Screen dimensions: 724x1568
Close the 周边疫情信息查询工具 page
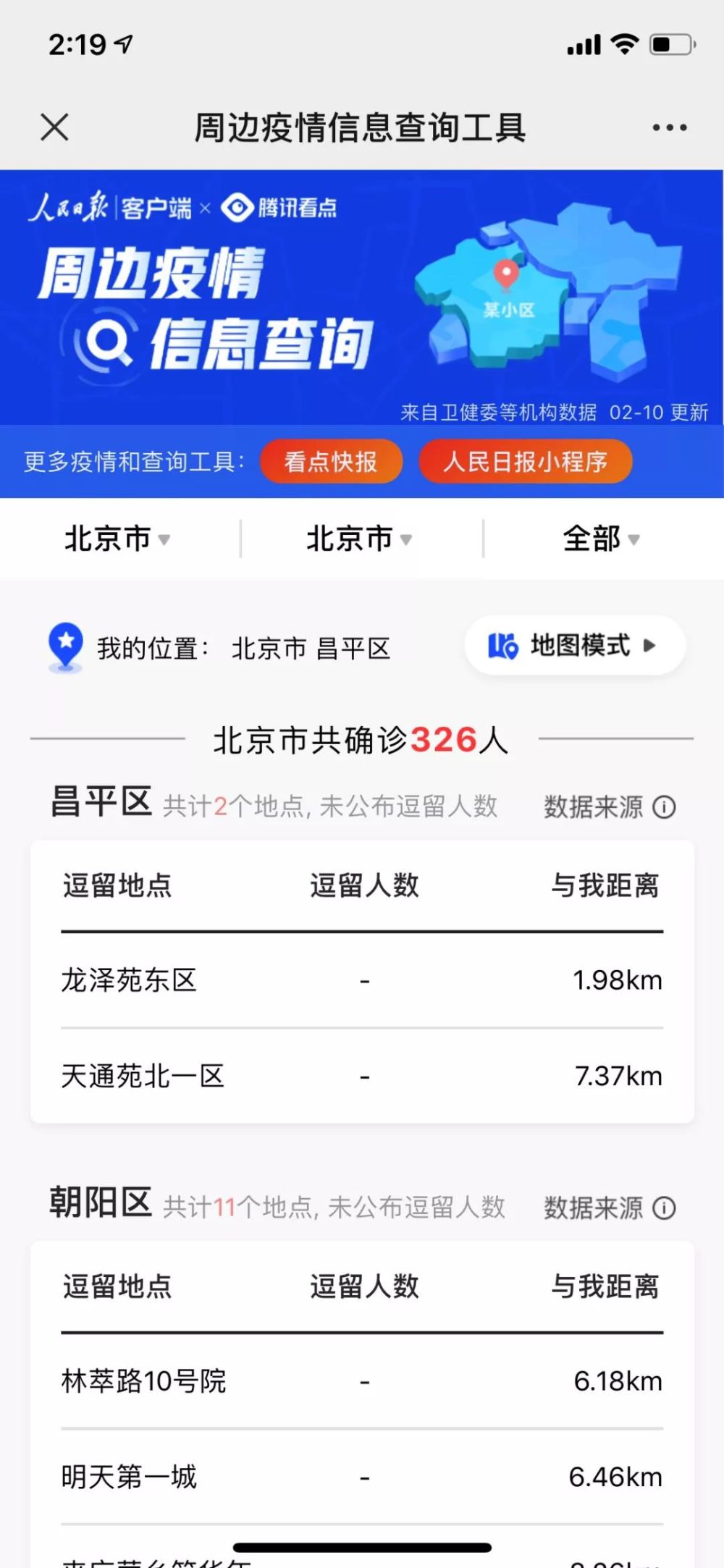[54, 127]
